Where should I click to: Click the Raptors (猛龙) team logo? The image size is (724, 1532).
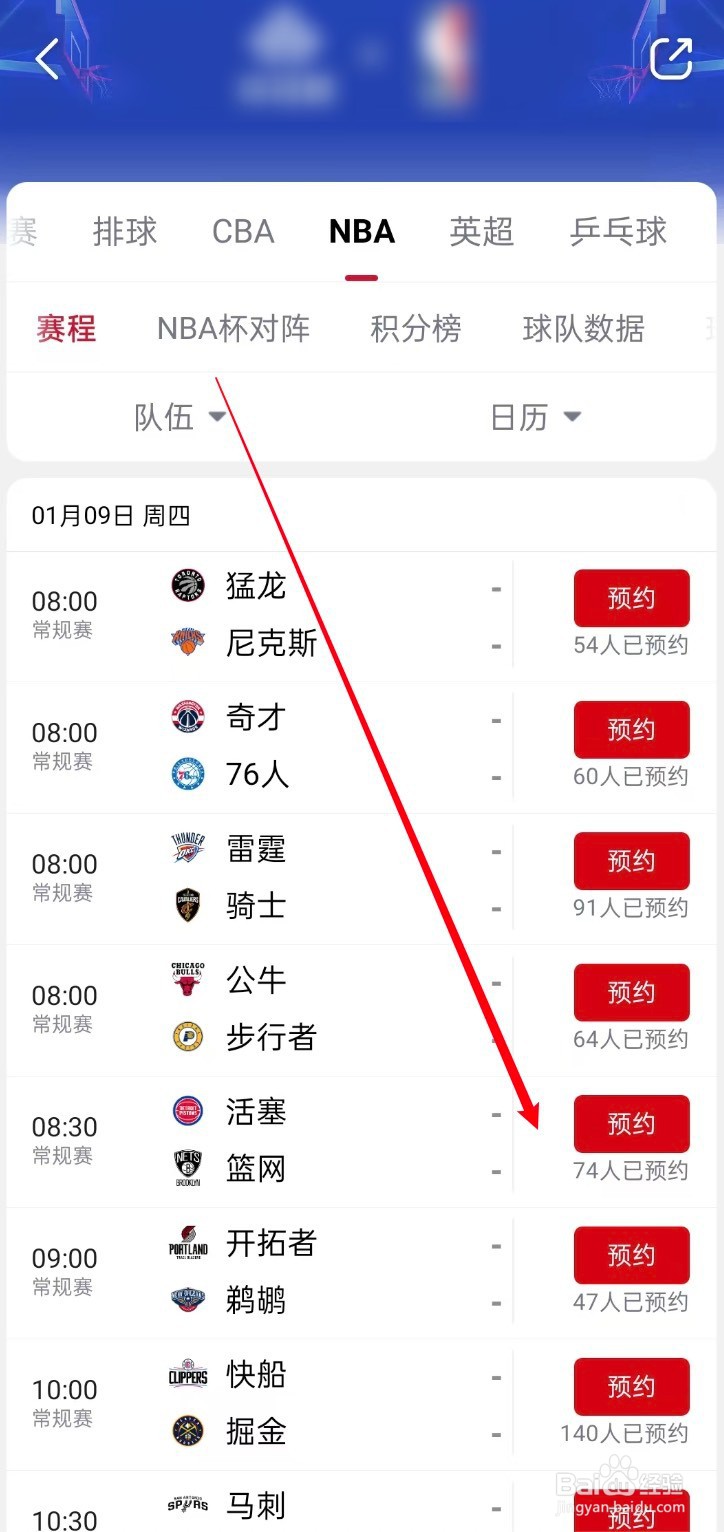pyautogui.click(x=186, y=587)
